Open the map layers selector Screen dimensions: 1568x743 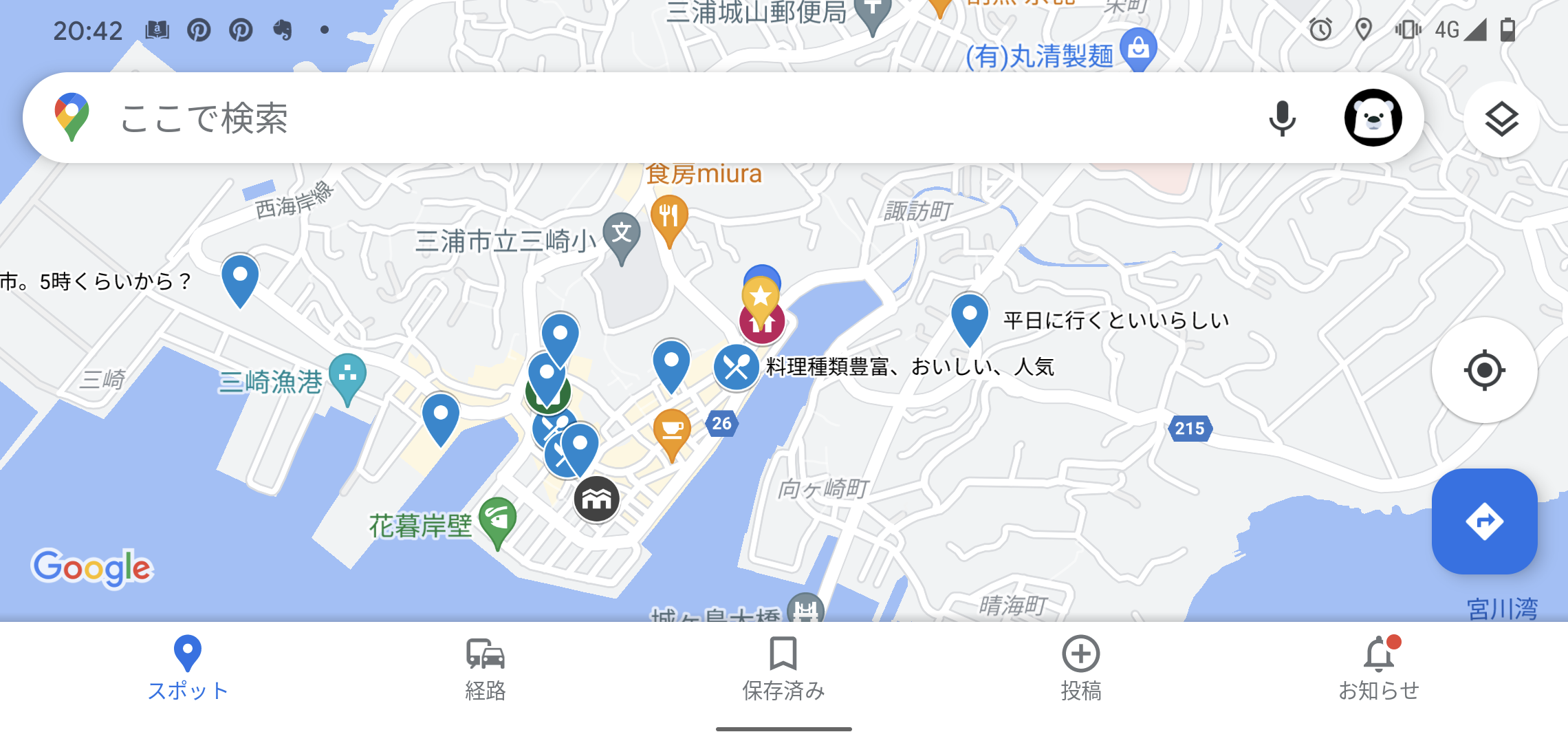1501,119
